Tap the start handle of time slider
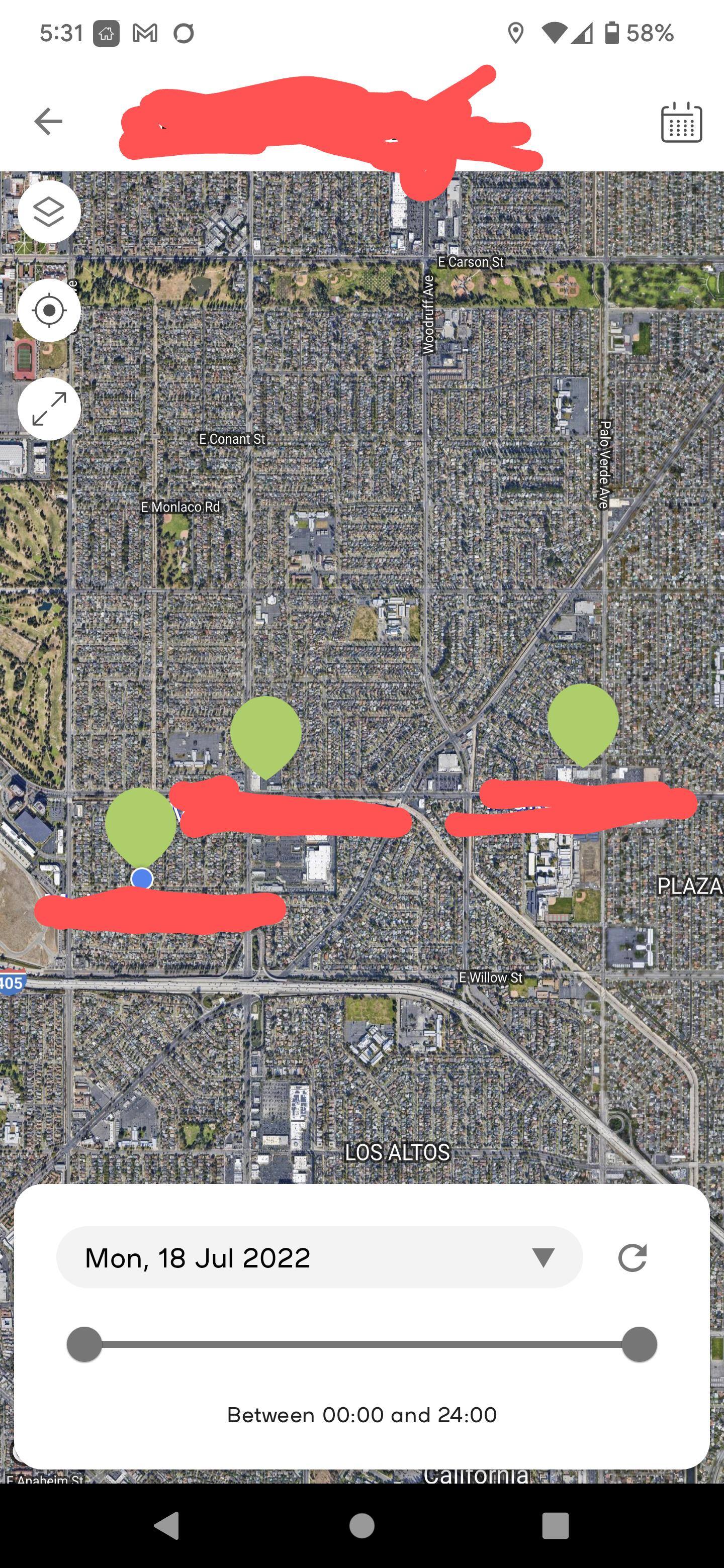Screen dimensions: 724x1568 pyautogui.click(x=84, y=1344)
